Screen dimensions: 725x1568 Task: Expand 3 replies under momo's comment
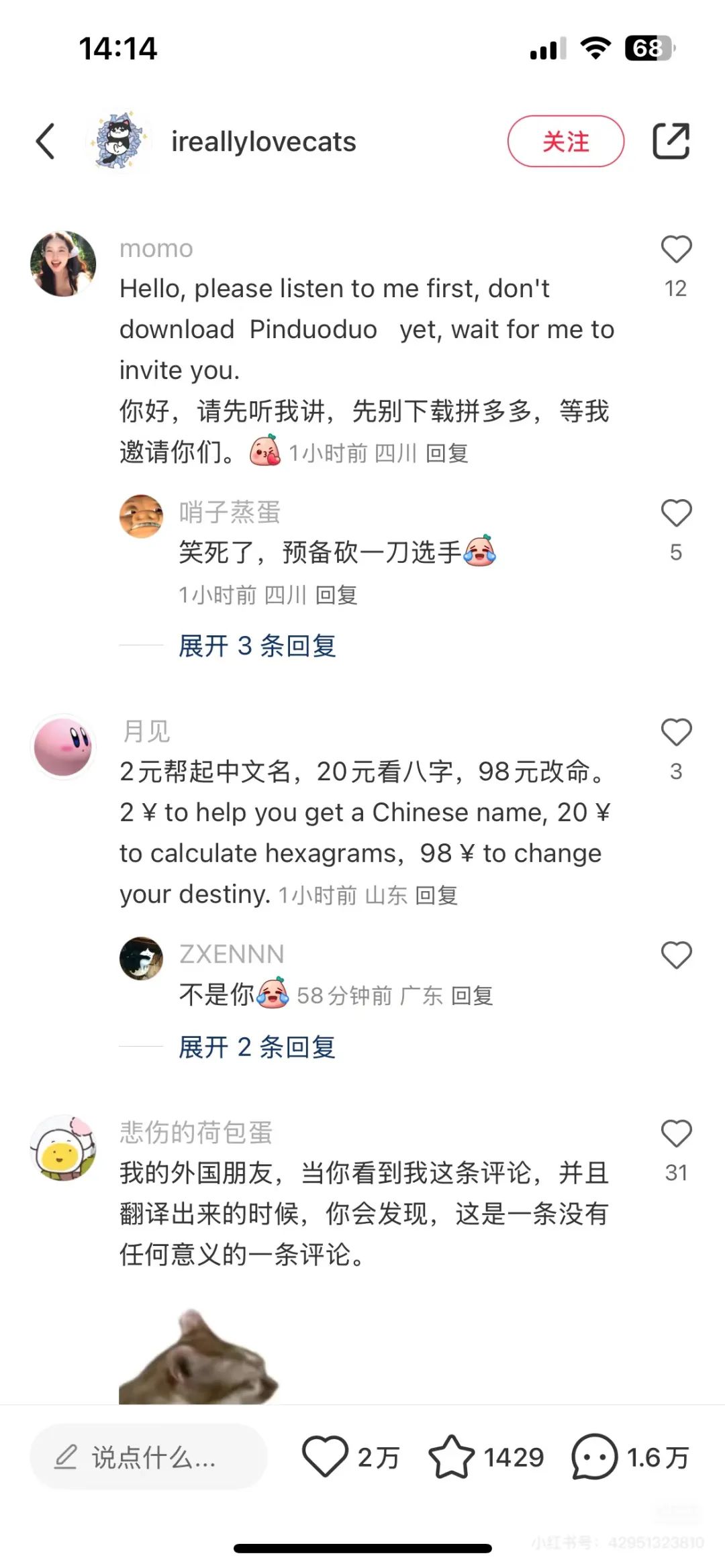click(x=257, y=646)
